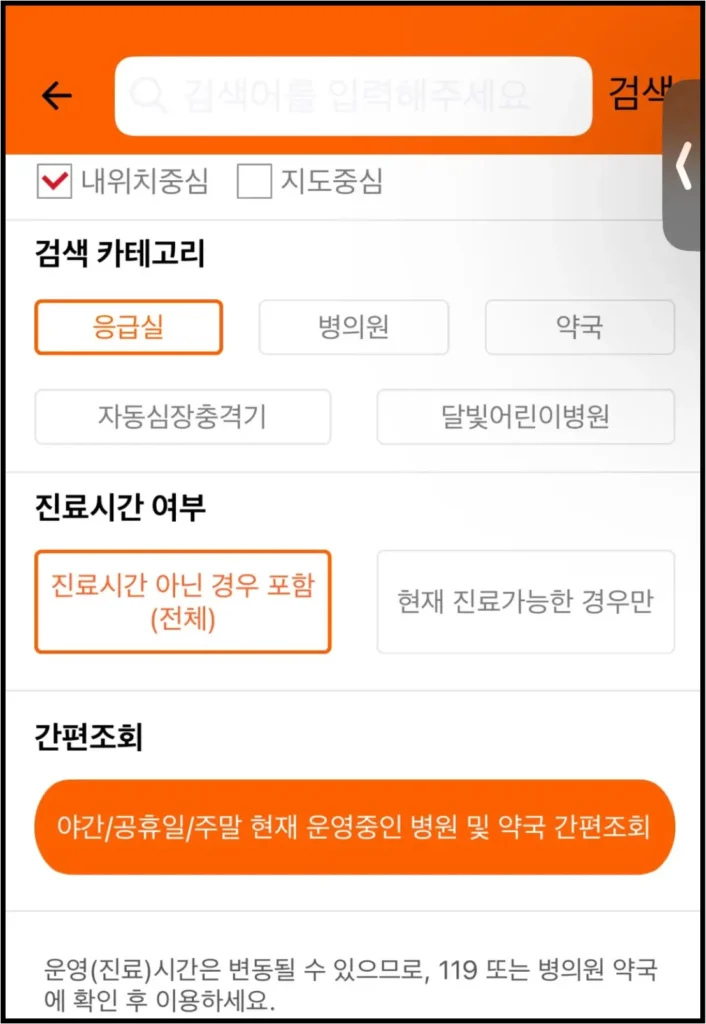The width and height of the screenshot is (706, 1024).
Task: Check the 지도중심 checkbox
Action: pos(254,182)
